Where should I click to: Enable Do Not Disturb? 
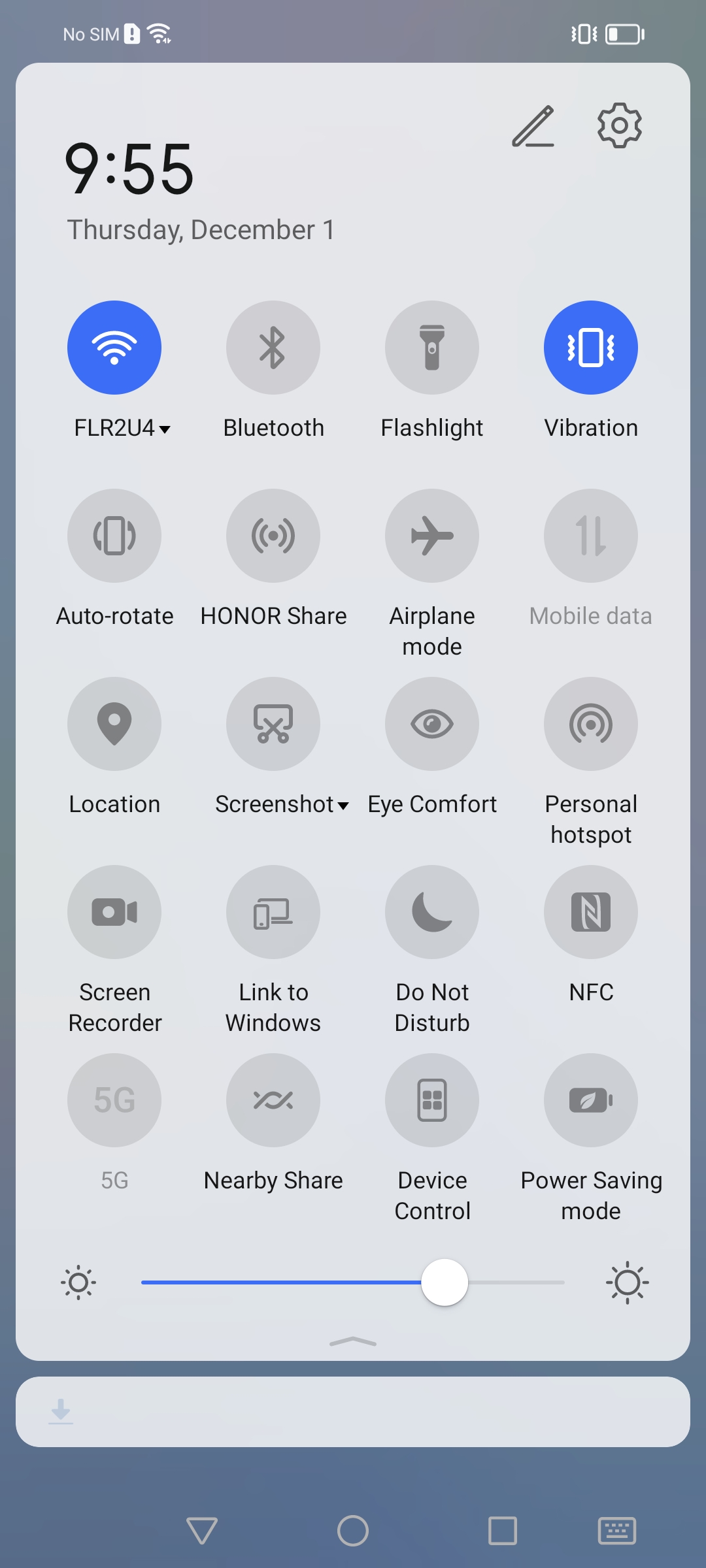[x=432, y=912]
